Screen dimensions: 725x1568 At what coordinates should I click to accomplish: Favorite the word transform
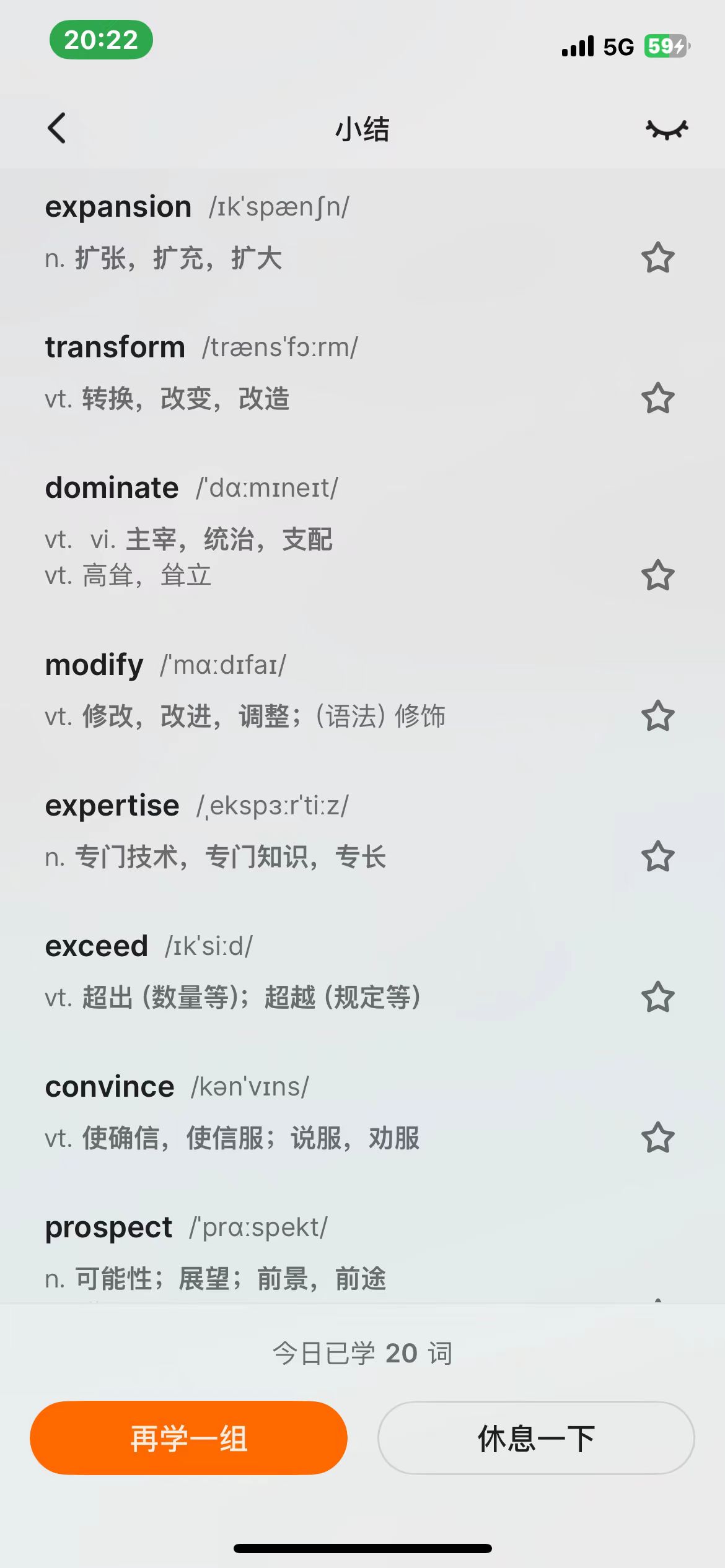(657, 398)
